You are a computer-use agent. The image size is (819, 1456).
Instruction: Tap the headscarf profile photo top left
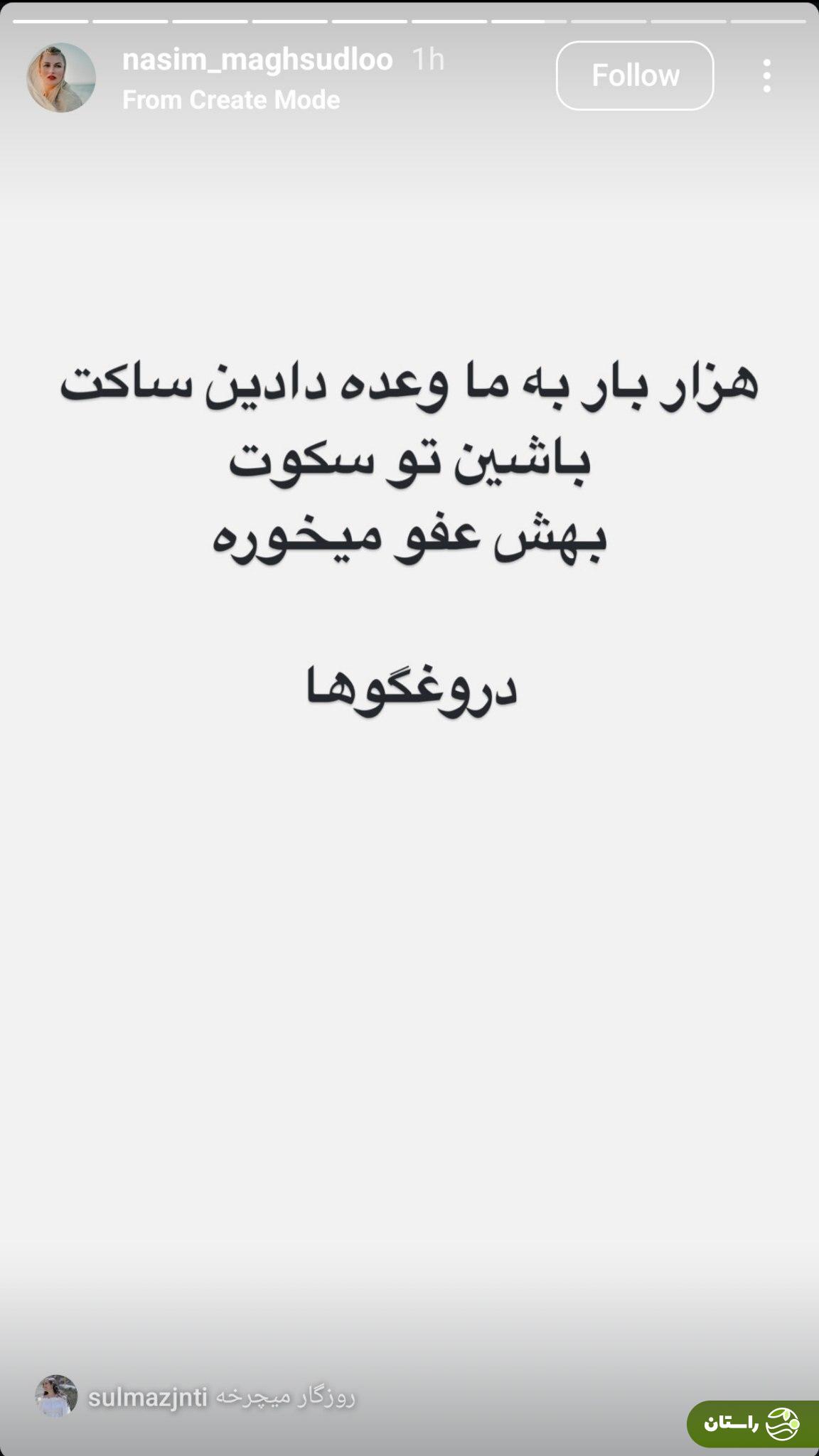coord(60,78)
